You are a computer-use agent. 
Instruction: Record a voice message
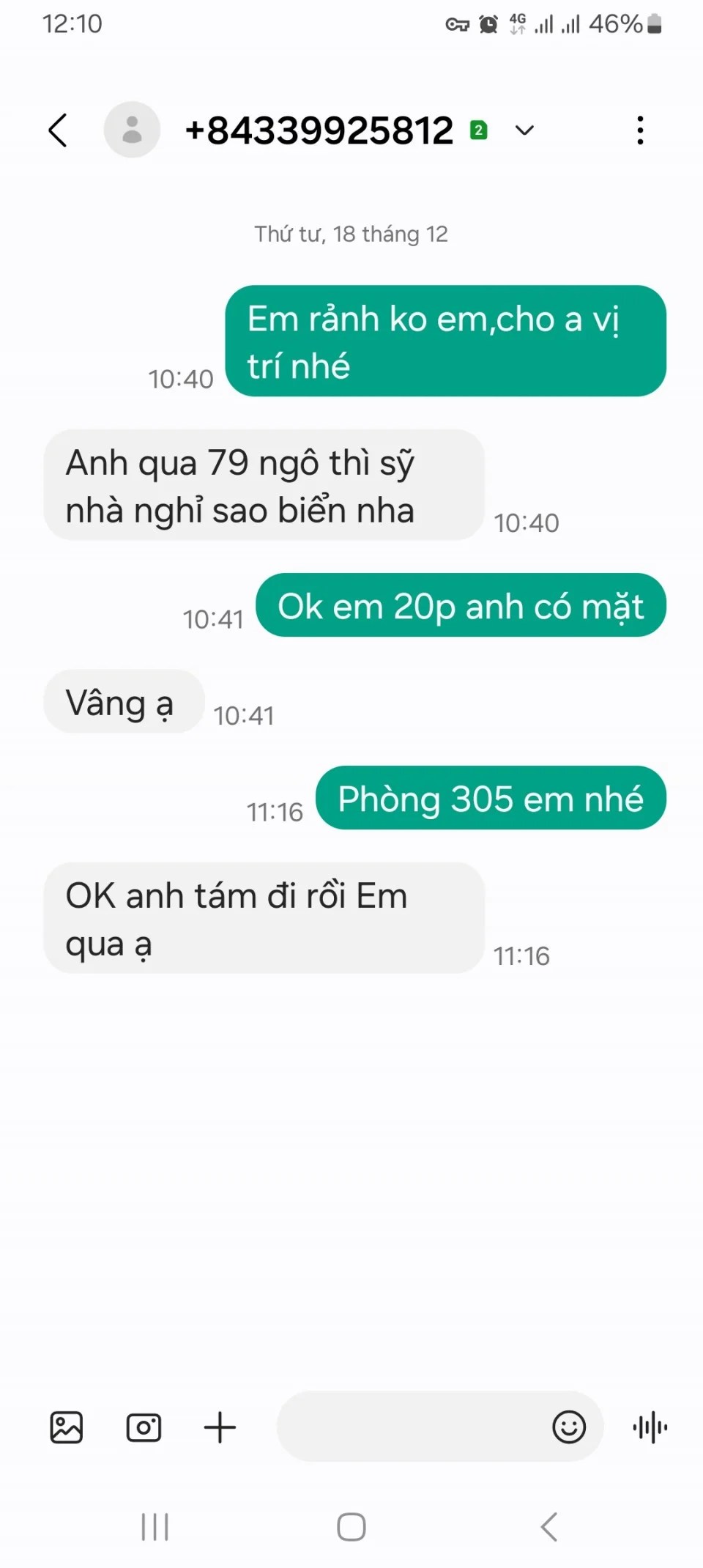coord(650,1427)
